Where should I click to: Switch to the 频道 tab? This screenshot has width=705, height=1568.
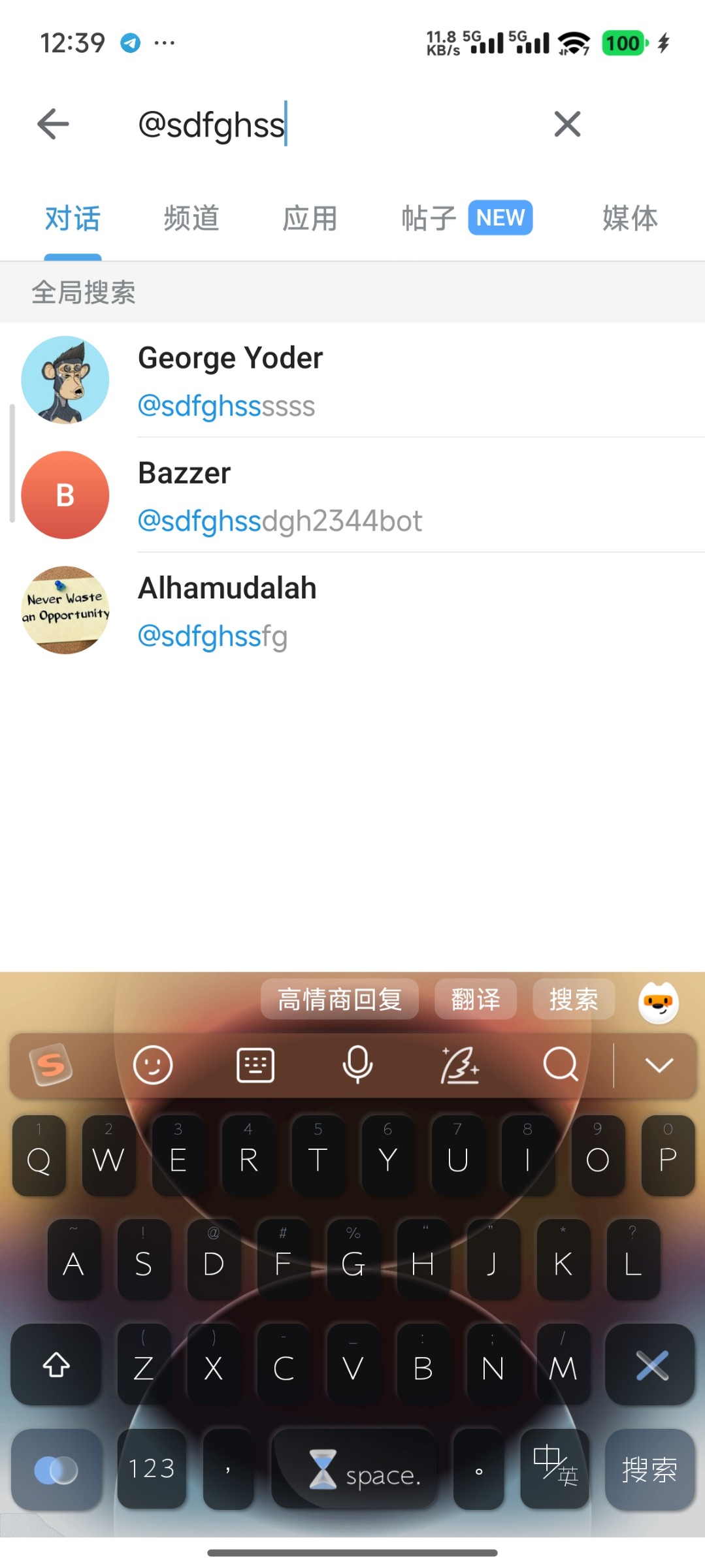(x=191, y=218)
